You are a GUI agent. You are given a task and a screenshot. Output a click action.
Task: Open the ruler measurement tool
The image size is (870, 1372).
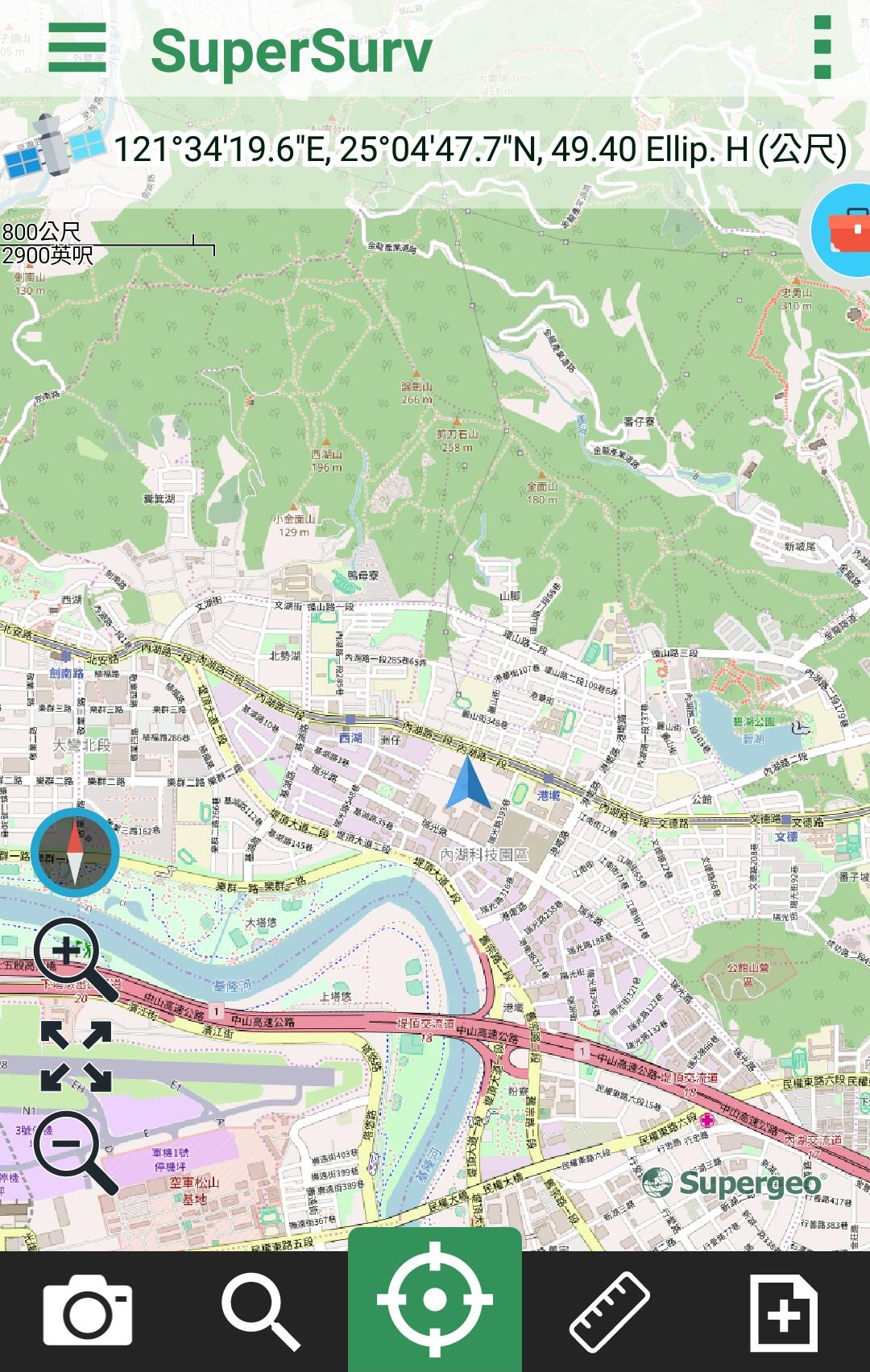click(609, 1310)
